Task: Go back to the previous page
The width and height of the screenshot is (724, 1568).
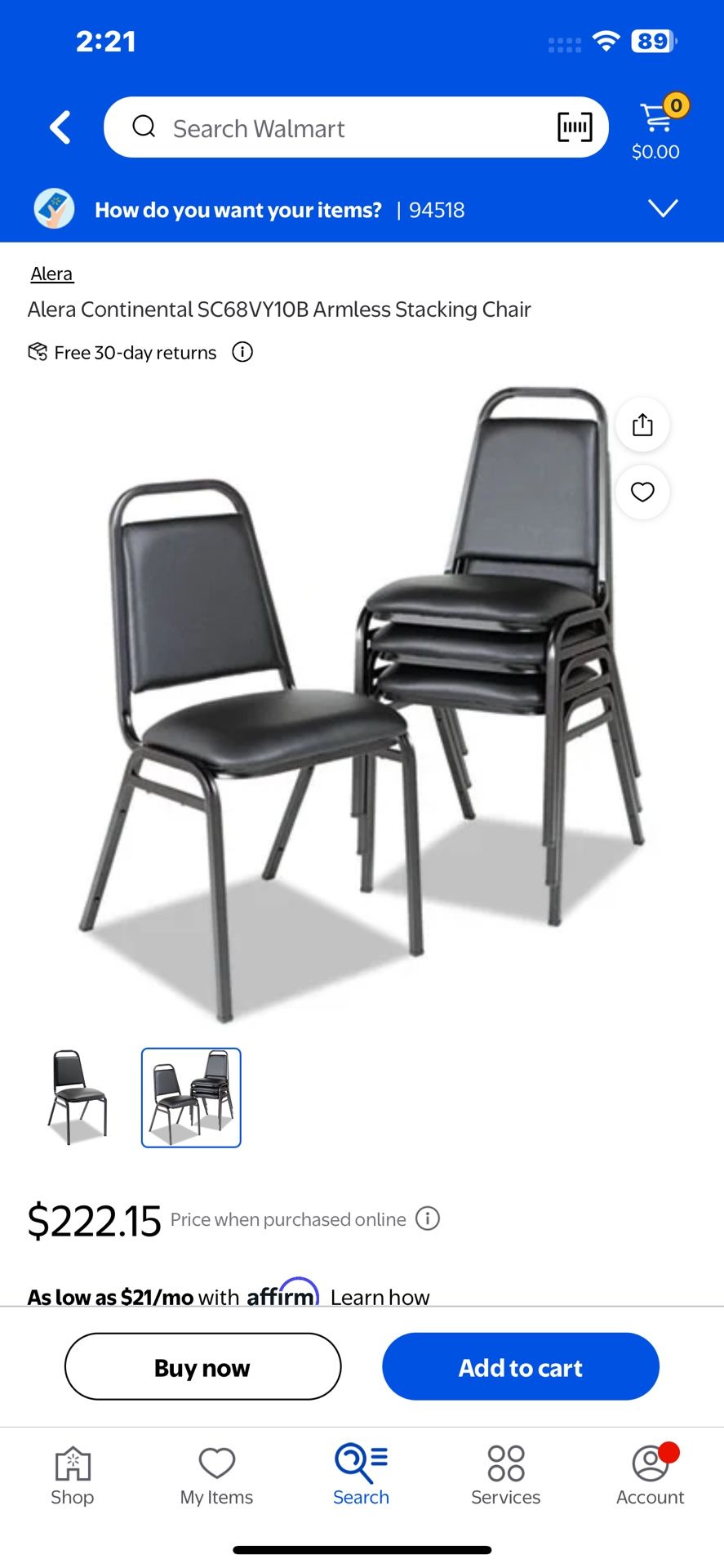Action: coord(60,127)
